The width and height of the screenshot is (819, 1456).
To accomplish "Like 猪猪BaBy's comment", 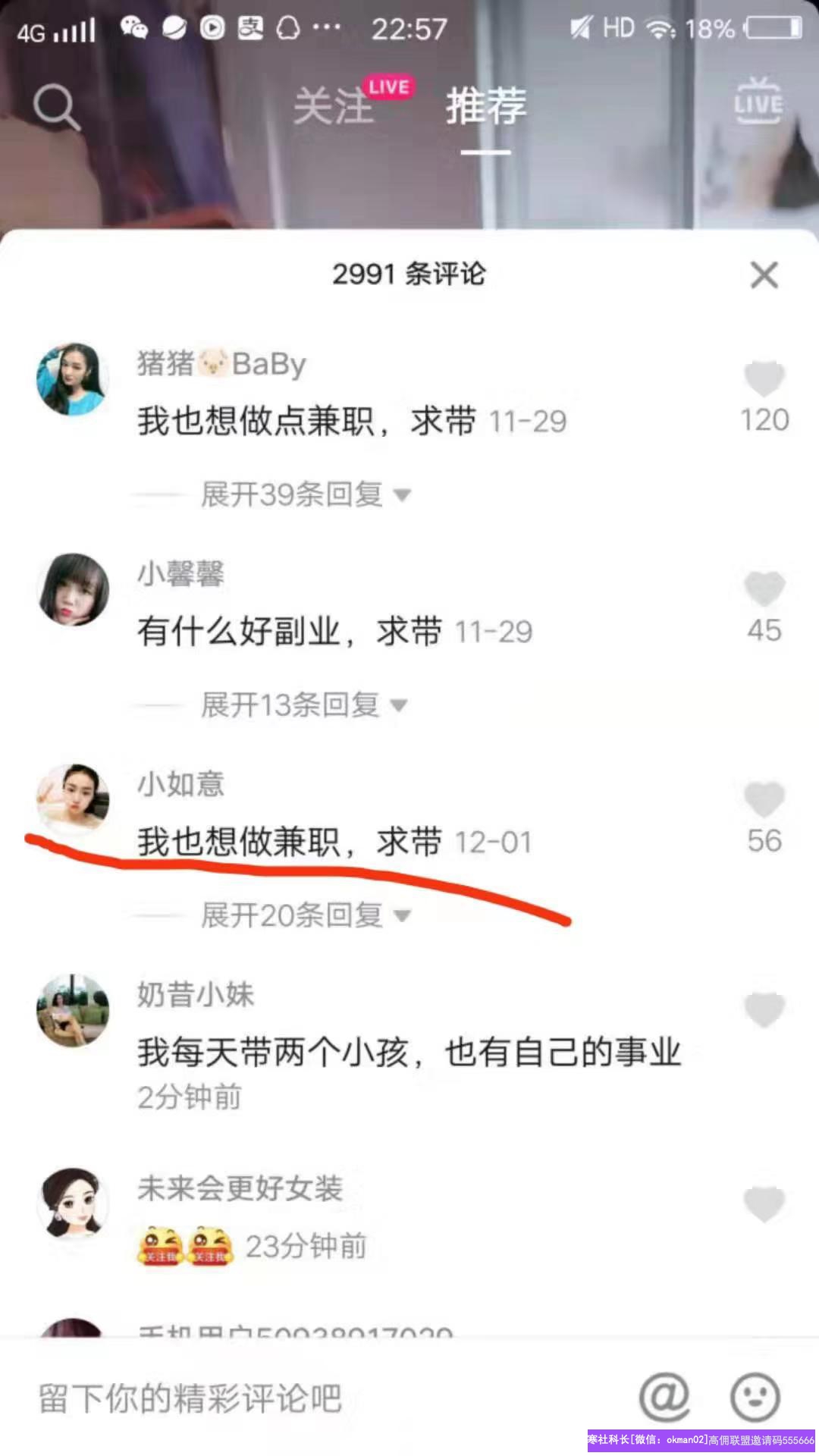I will (x=764, y=379).
